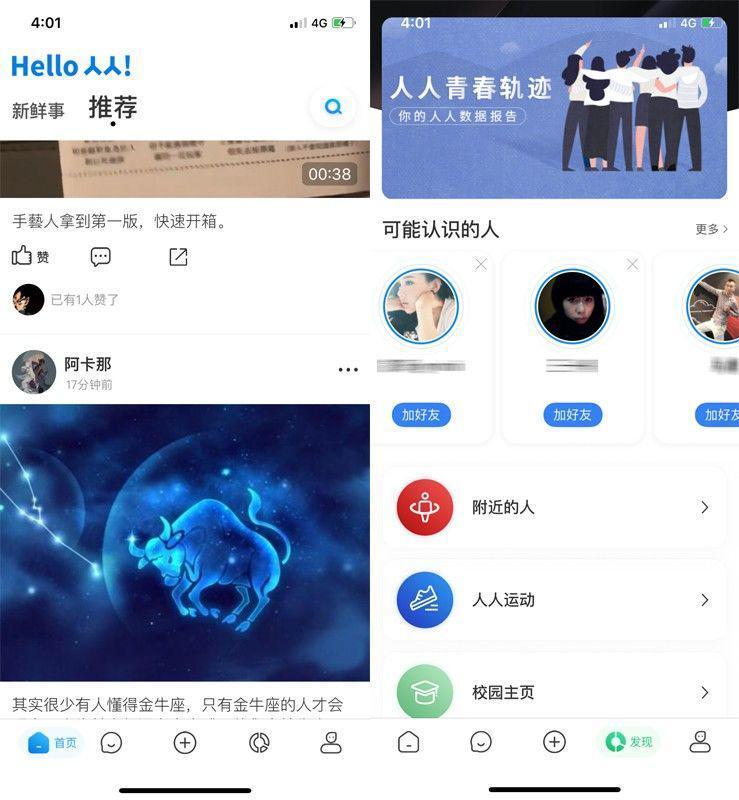This screenshot has height=800, width=739.
Task: Comment on the 手藝人 unboxing post
Action: point(101,257)
